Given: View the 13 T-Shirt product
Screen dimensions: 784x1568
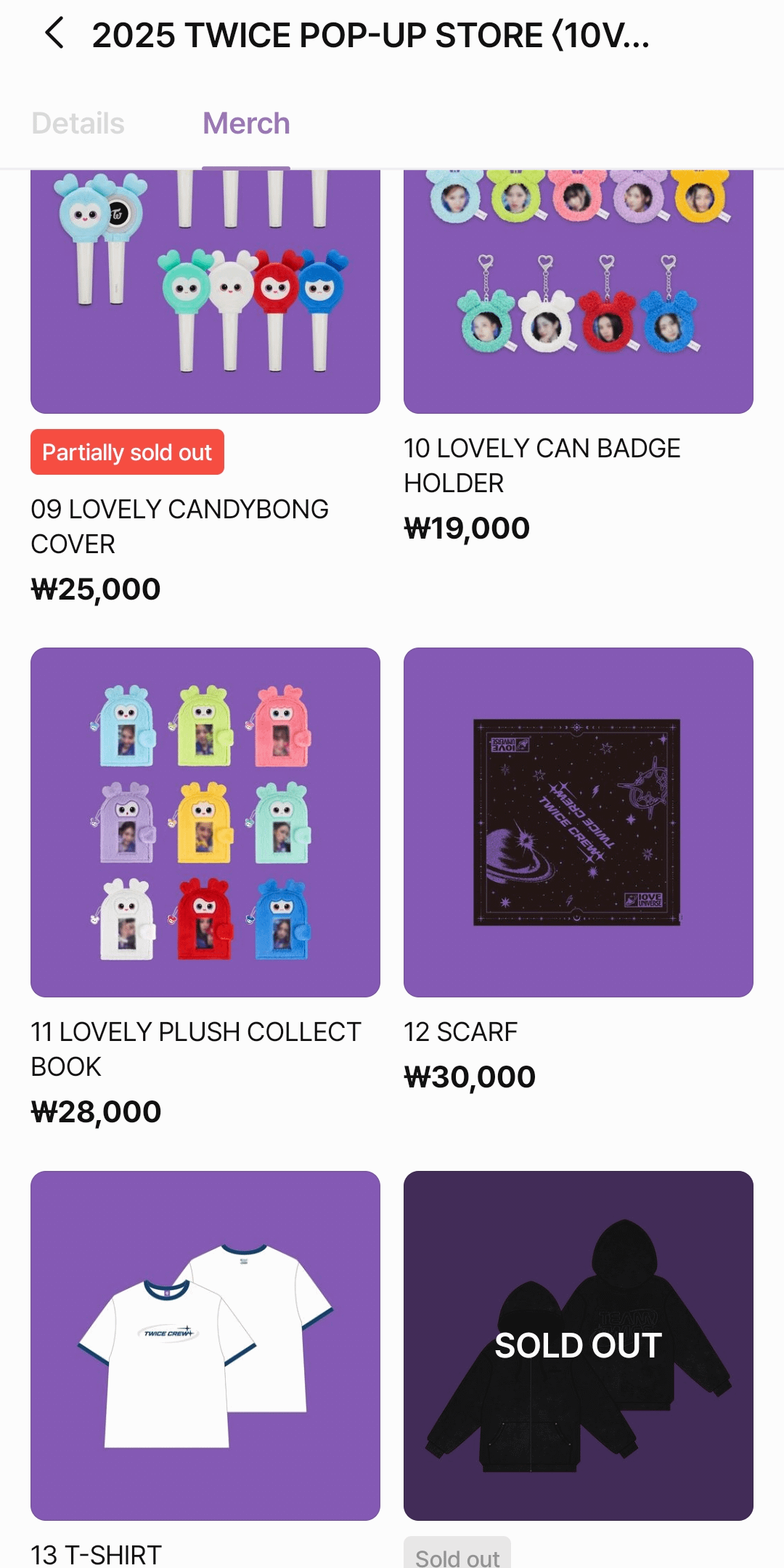Looking at the screenshot, I should [x=205, y=1344].
